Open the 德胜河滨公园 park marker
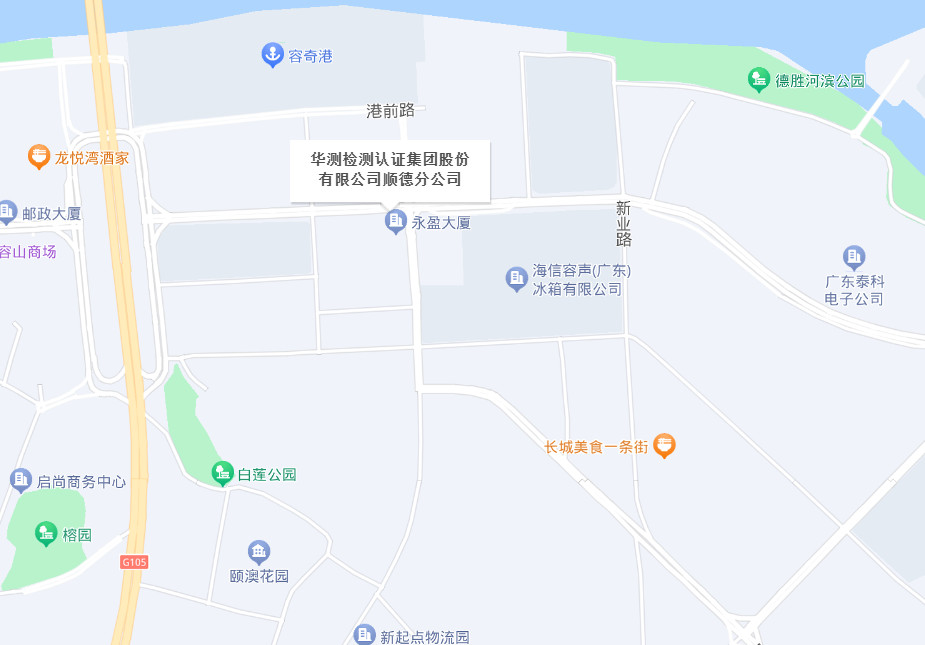 pos(759,79)
